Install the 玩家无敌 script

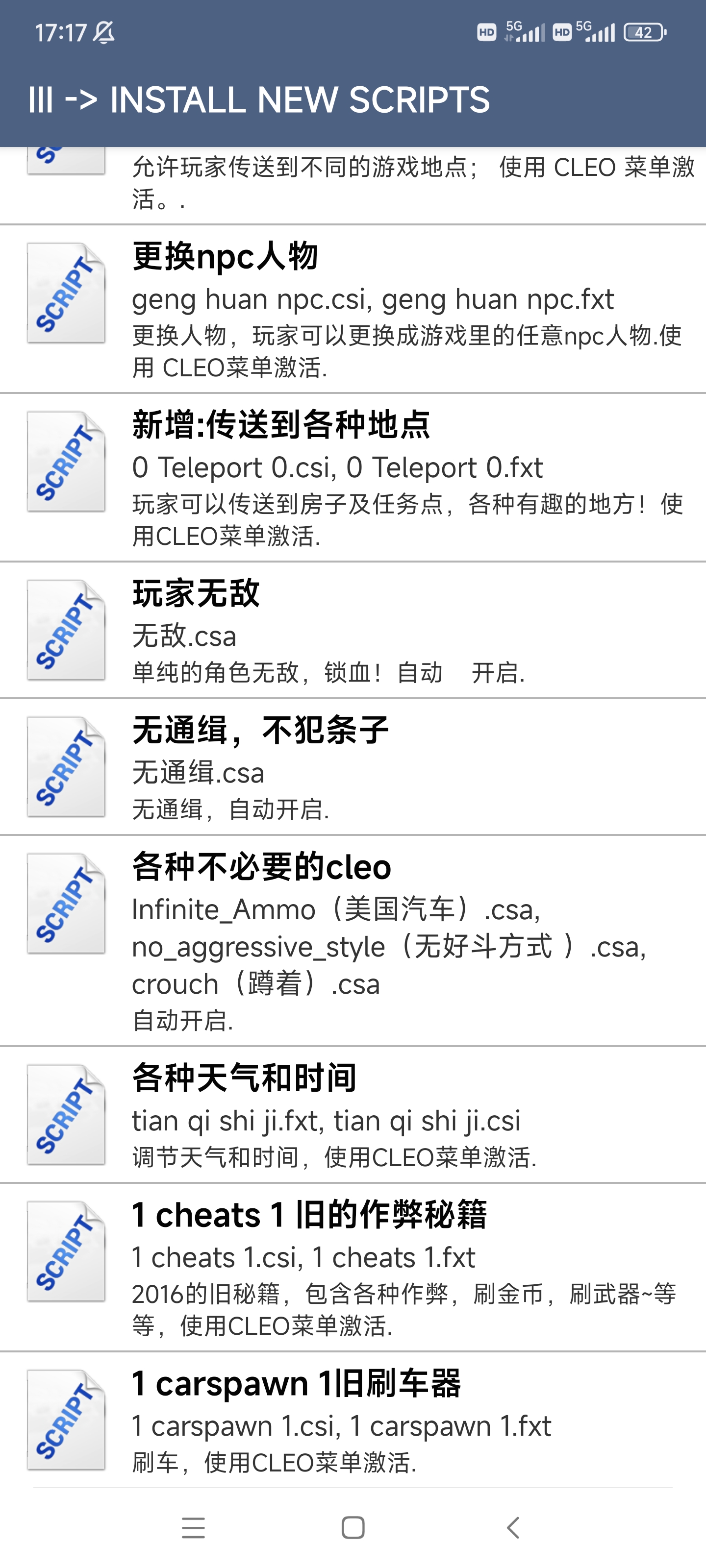click(353, 630)
